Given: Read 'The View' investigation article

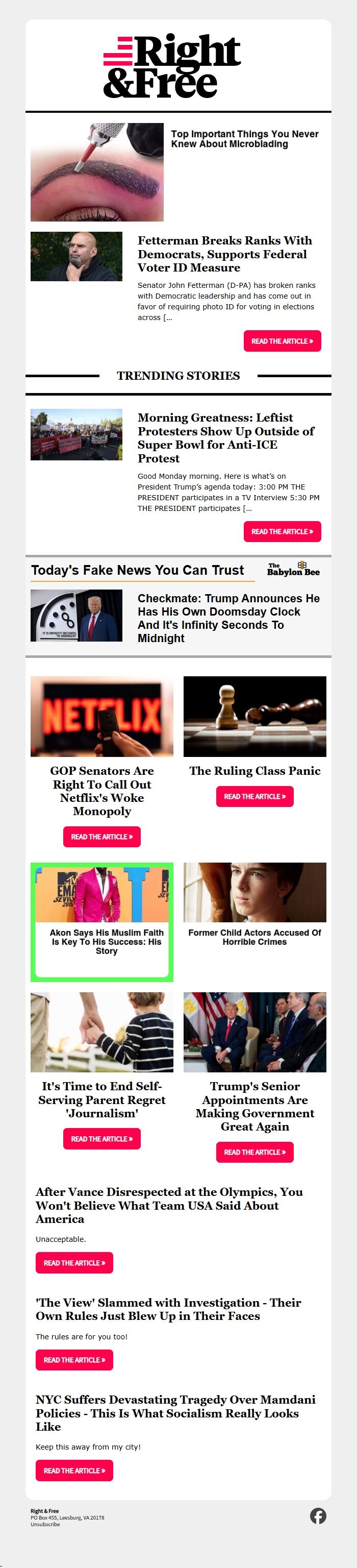Looking at the screenshot, I should (74, 1359).
